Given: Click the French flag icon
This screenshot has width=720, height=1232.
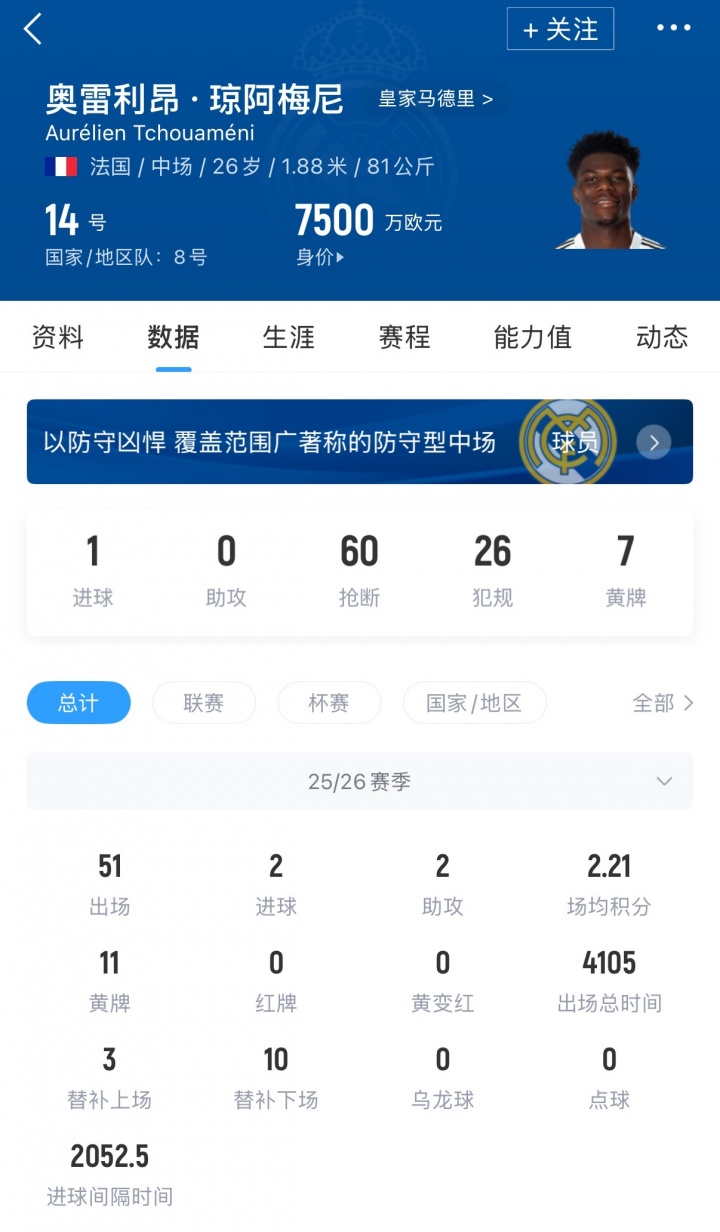Looking at the screenshot, I should [x=62, y=168].
